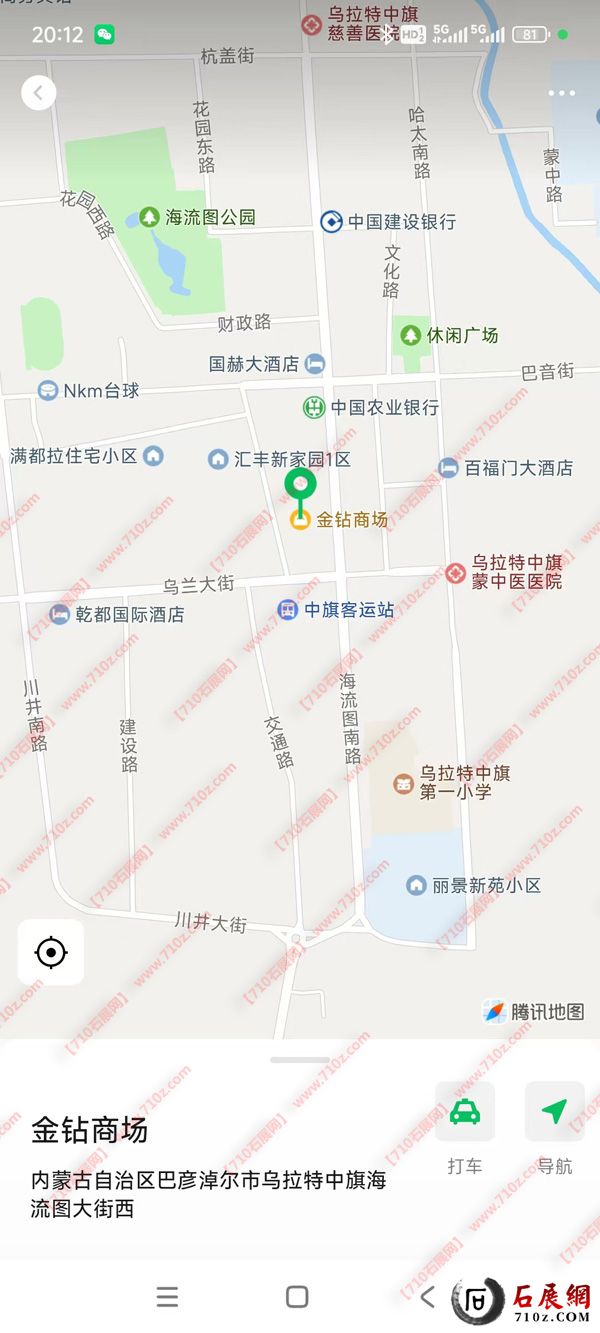Open the three-dot overflow menu

pos(561,94)
